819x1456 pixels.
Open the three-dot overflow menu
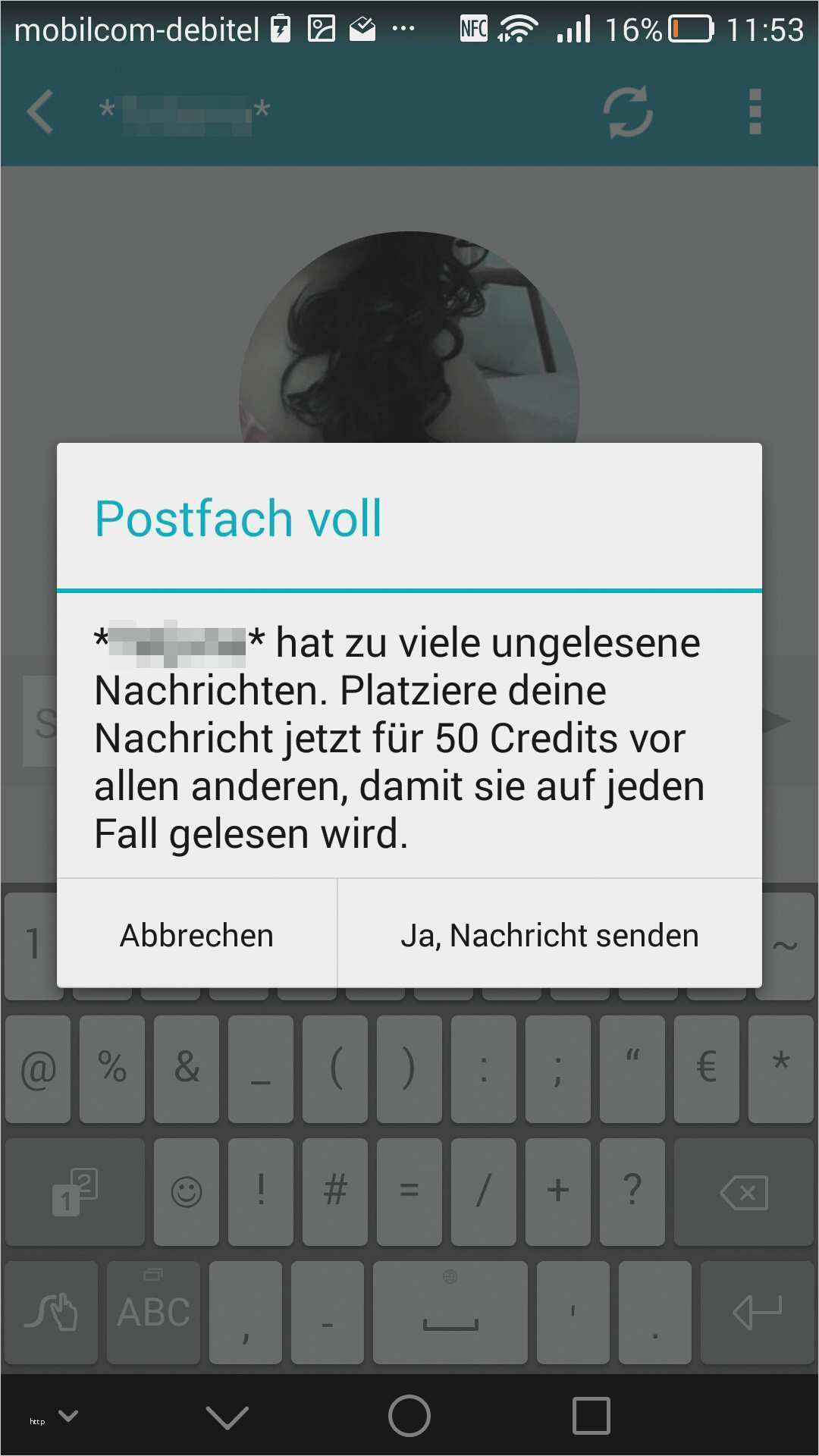point(755,111)
